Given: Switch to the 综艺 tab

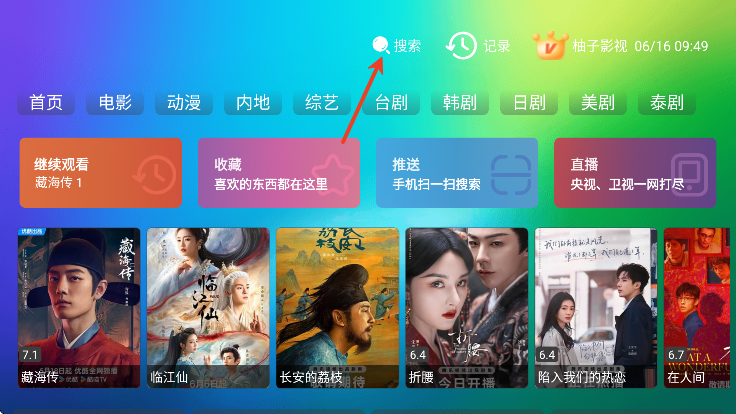Looking at the screenshot, I should [322, 103].
